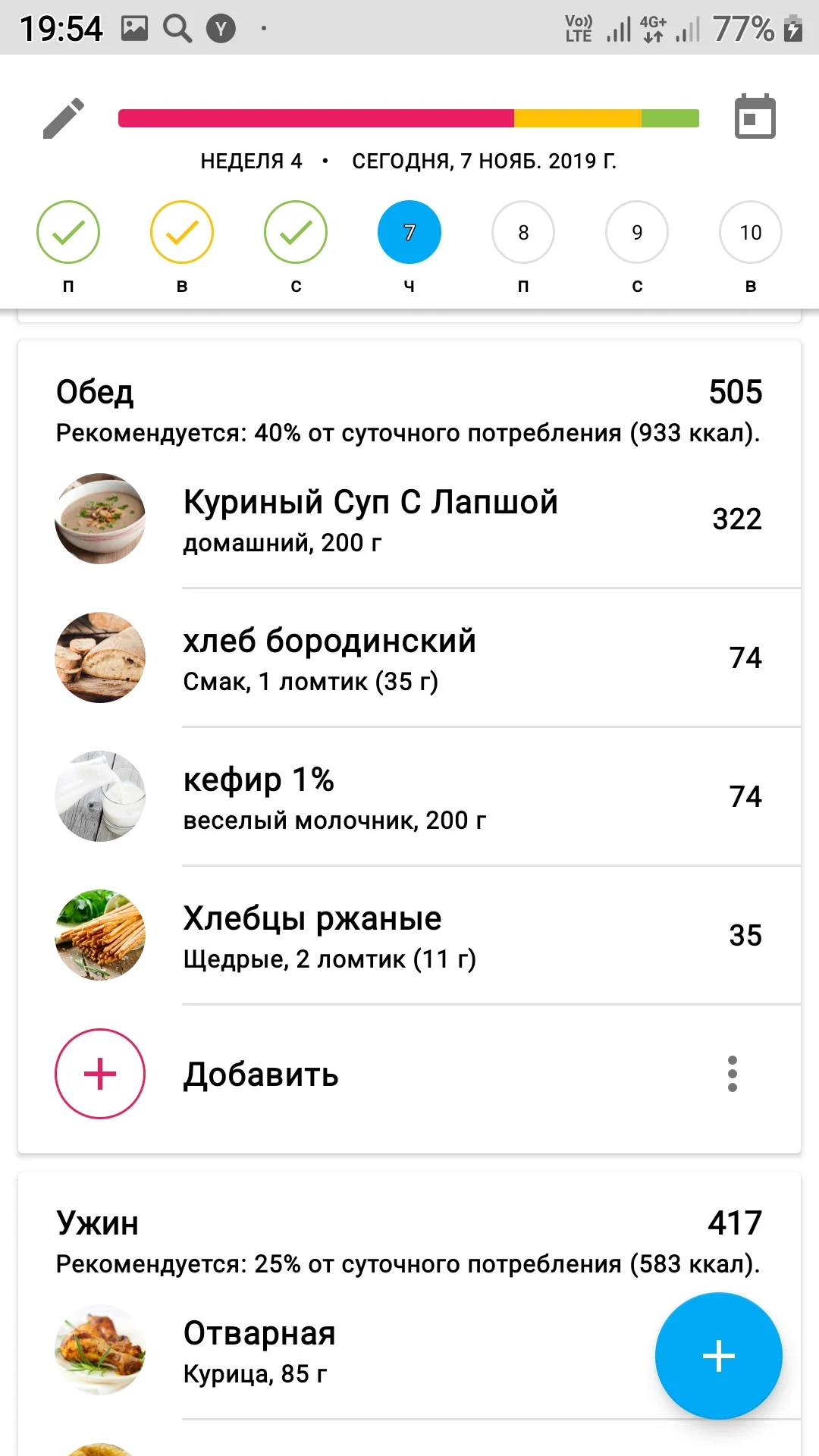Open кефир 1% entry

(x=409, y=797)
